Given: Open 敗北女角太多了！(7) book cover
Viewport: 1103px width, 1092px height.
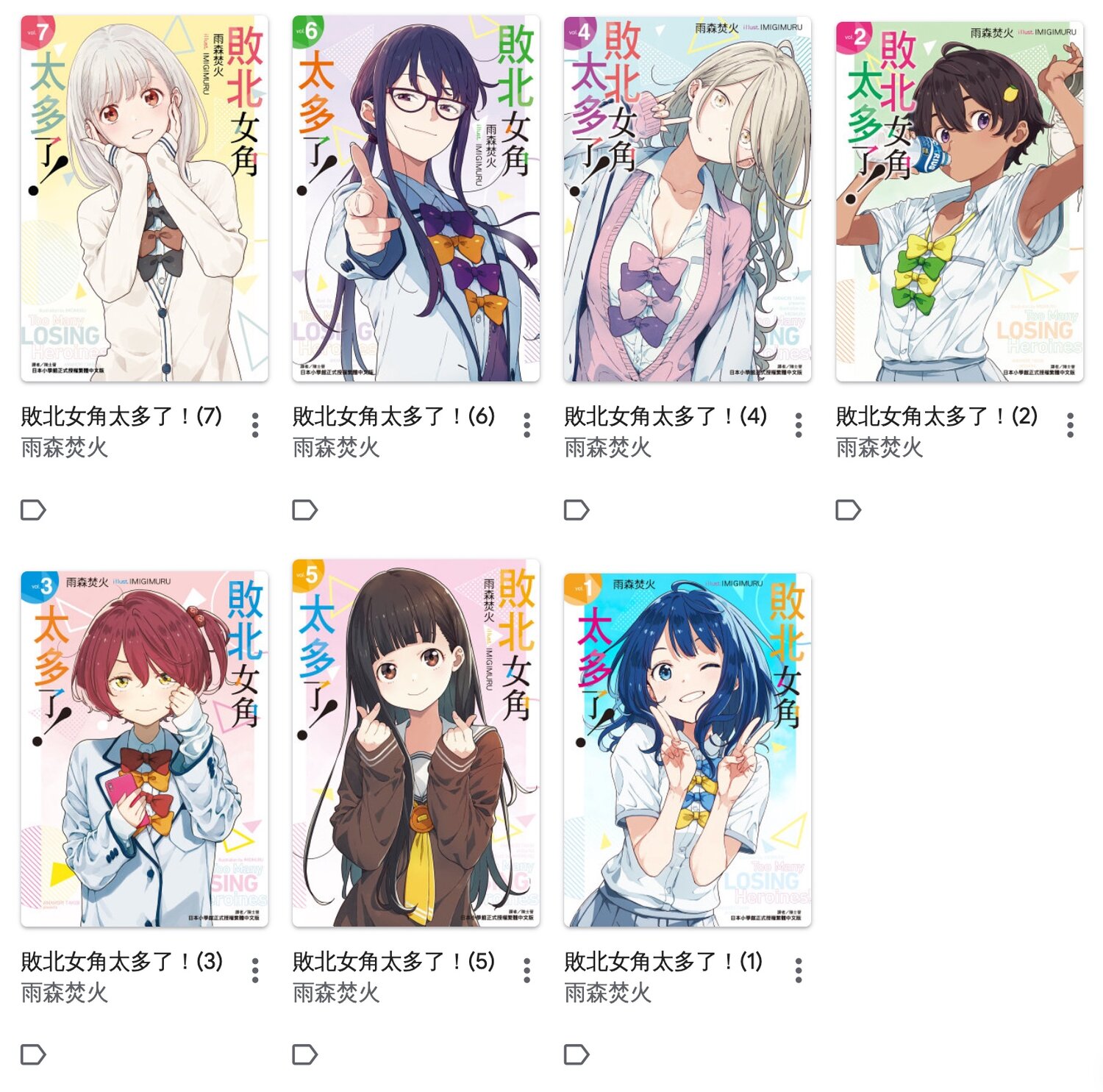Looking at the screenshot, I should tap(144, 199).
